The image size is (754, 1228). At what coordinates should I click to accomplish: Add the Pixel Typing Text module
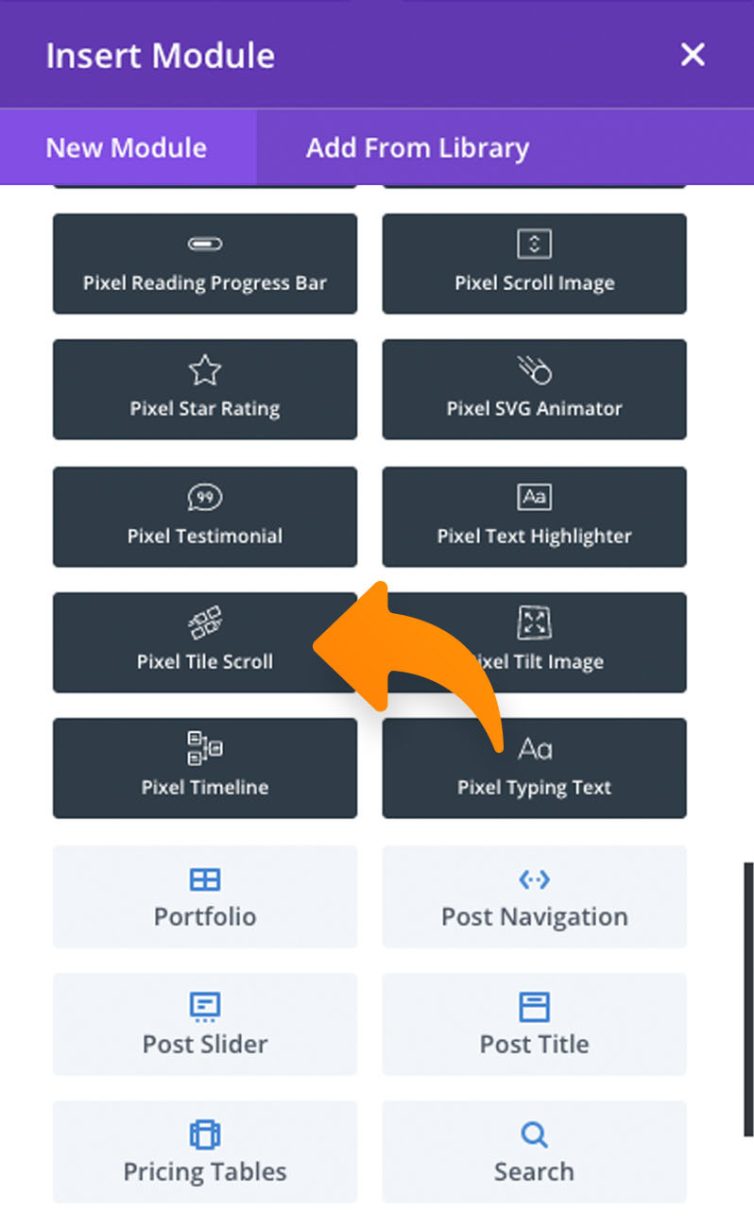(533, 768)
